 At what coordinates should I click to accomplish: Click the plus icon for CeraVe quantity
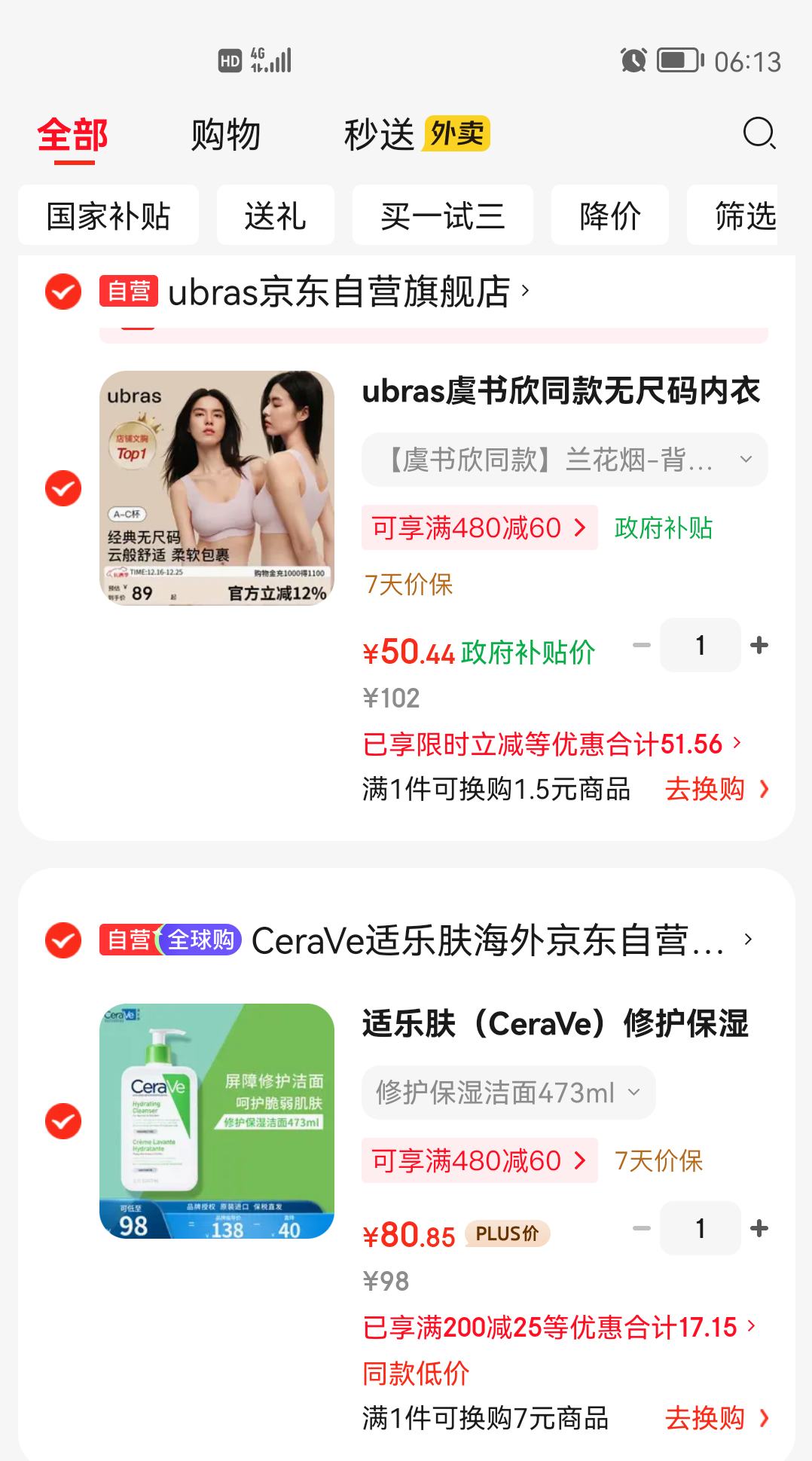pos(759,1228)
